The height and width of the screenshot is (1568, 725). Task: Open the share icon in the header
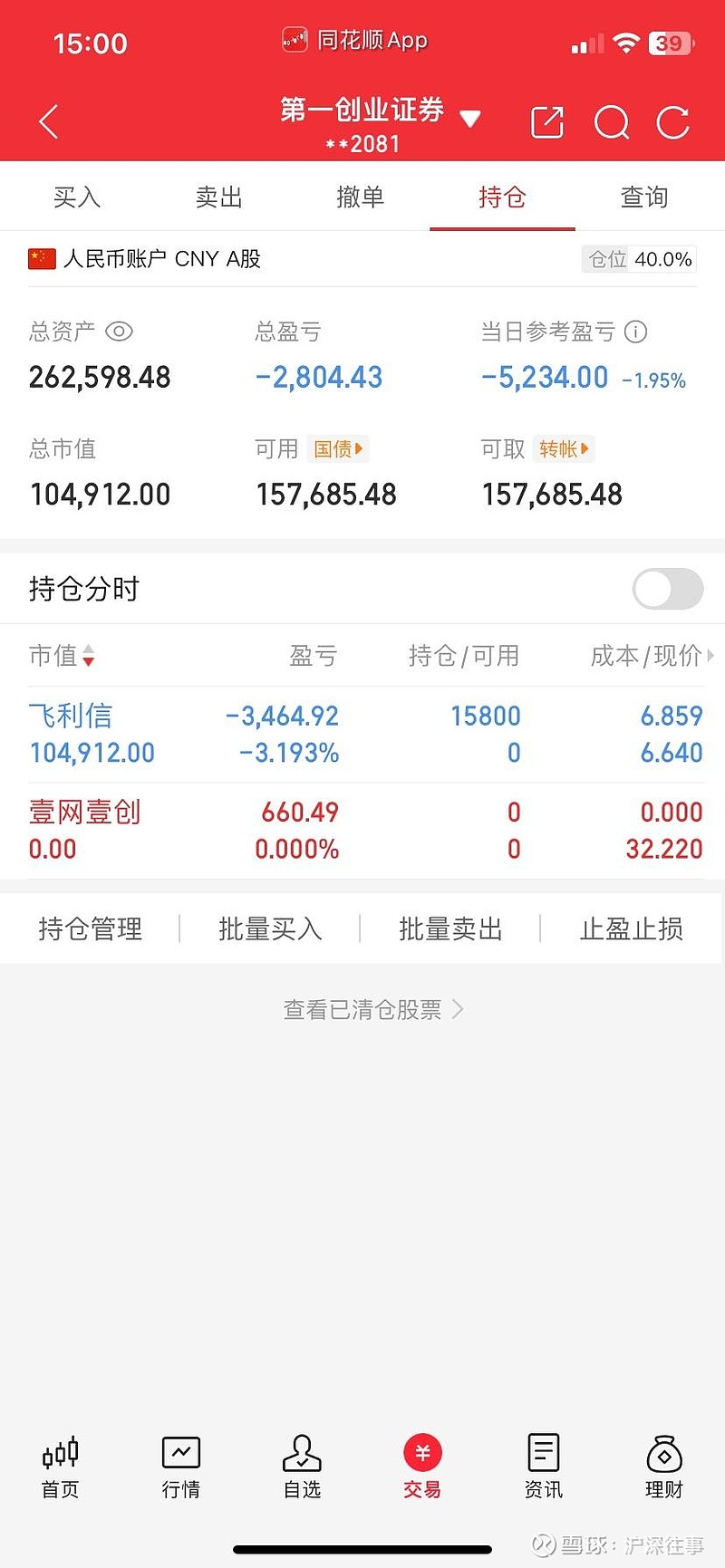point(546,122)
